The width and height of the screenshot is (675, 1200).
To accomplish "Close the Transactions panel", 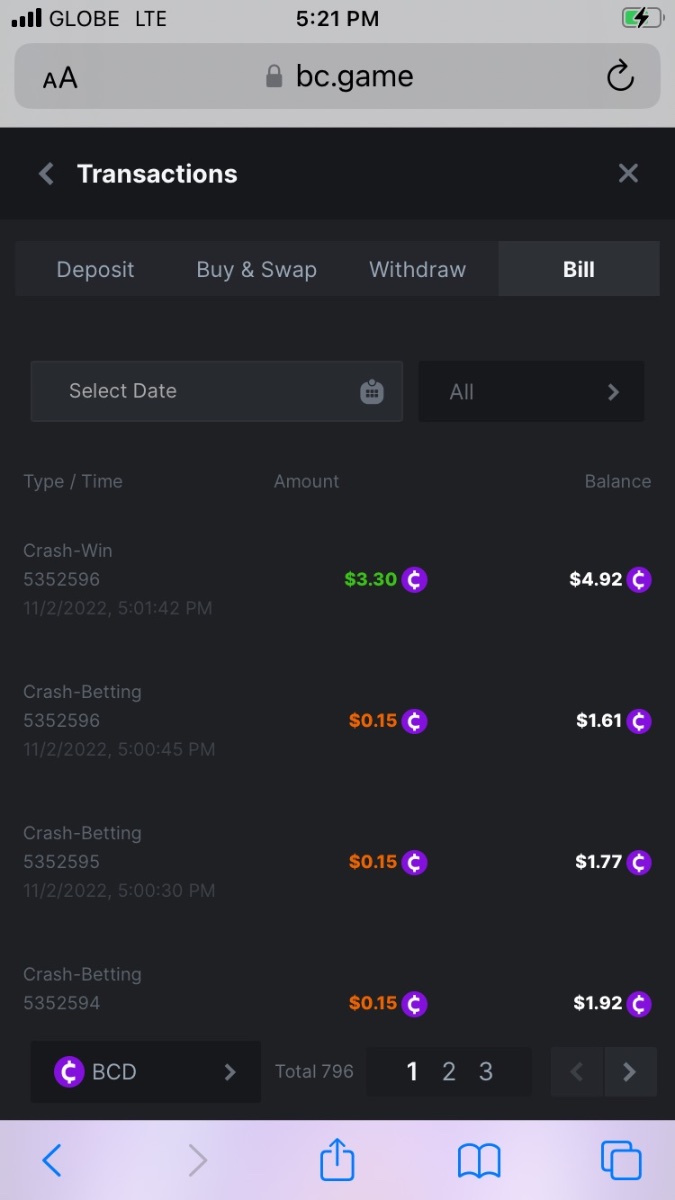I will coord(628,174).
